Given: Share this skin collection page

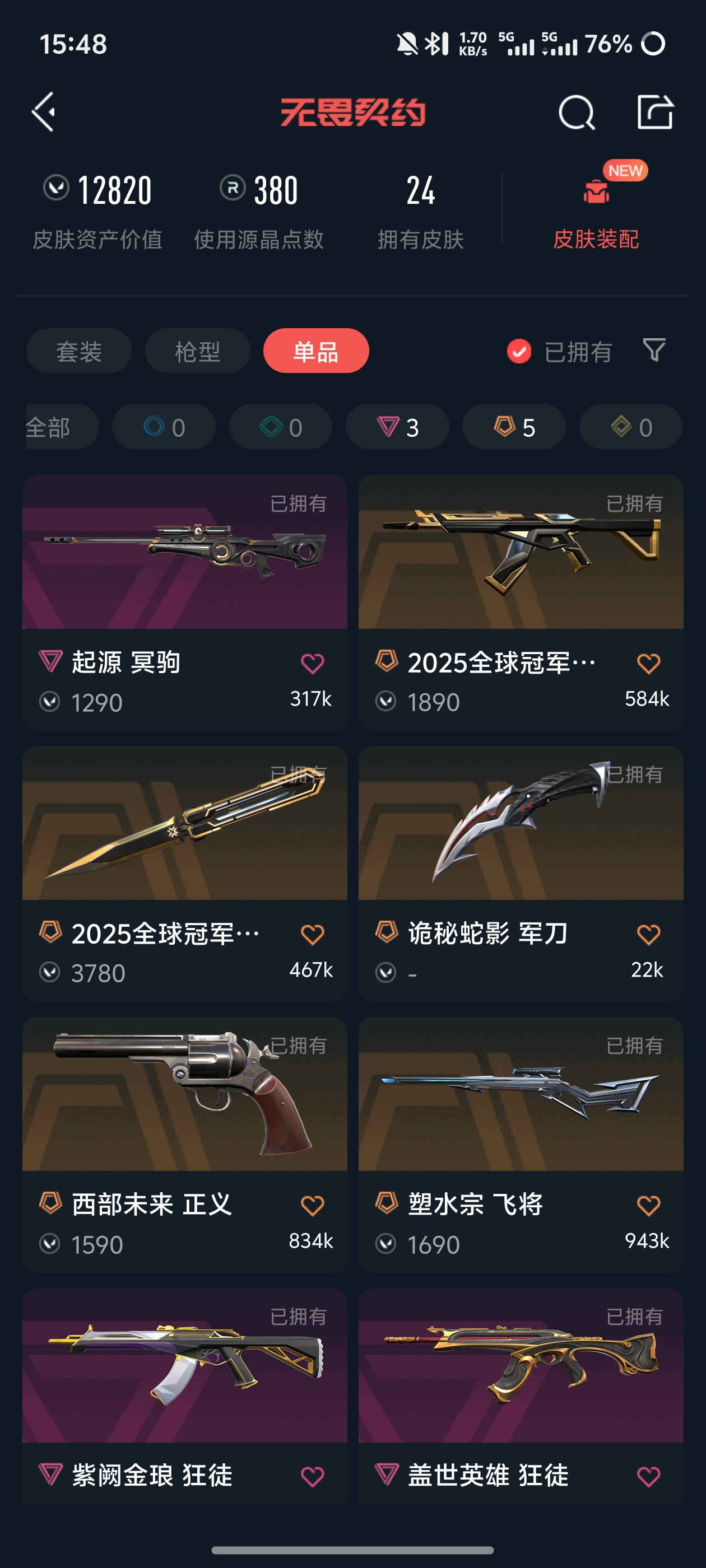Looking at the screenshot, I should [x=655, y=112].
